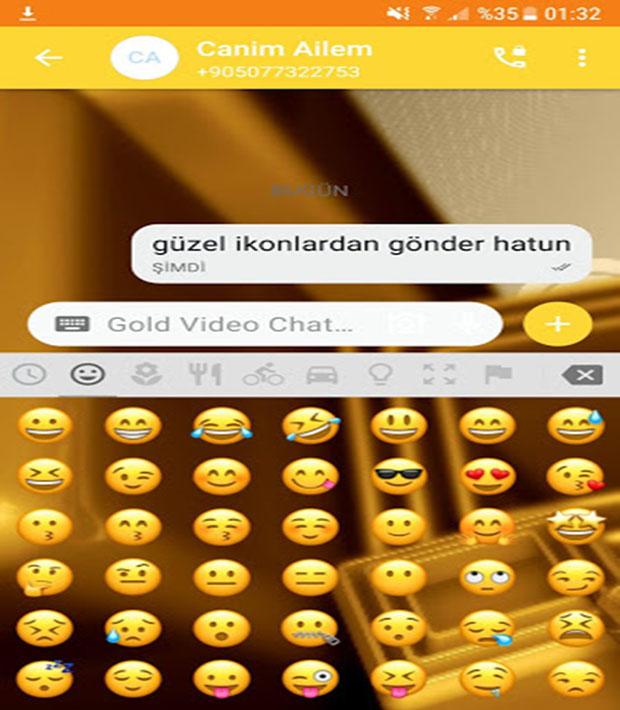Viewport: 620px width, 710px height.
Task: Switch to the car travel emoji tab
Action: click(x=321, y=375)
